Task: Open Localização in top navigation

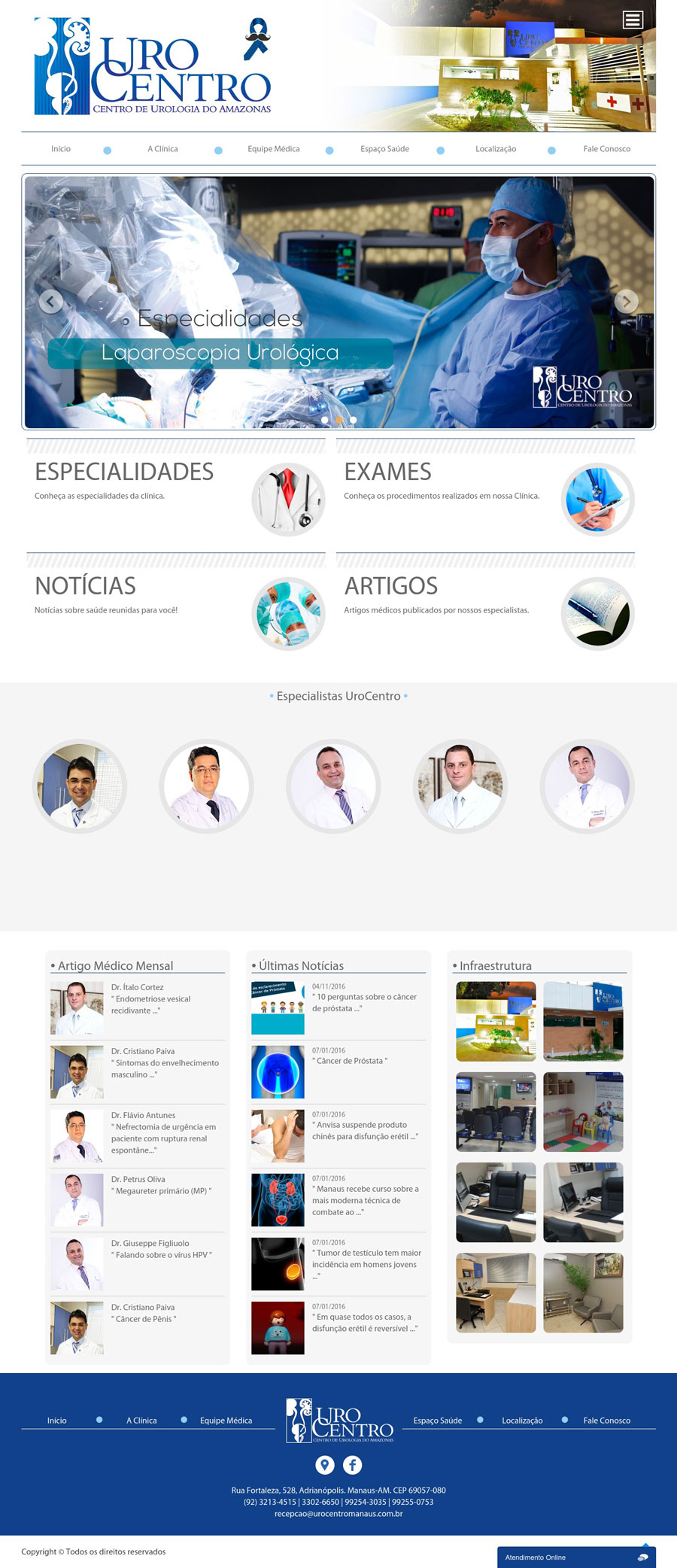Action: tap(495, 149)
